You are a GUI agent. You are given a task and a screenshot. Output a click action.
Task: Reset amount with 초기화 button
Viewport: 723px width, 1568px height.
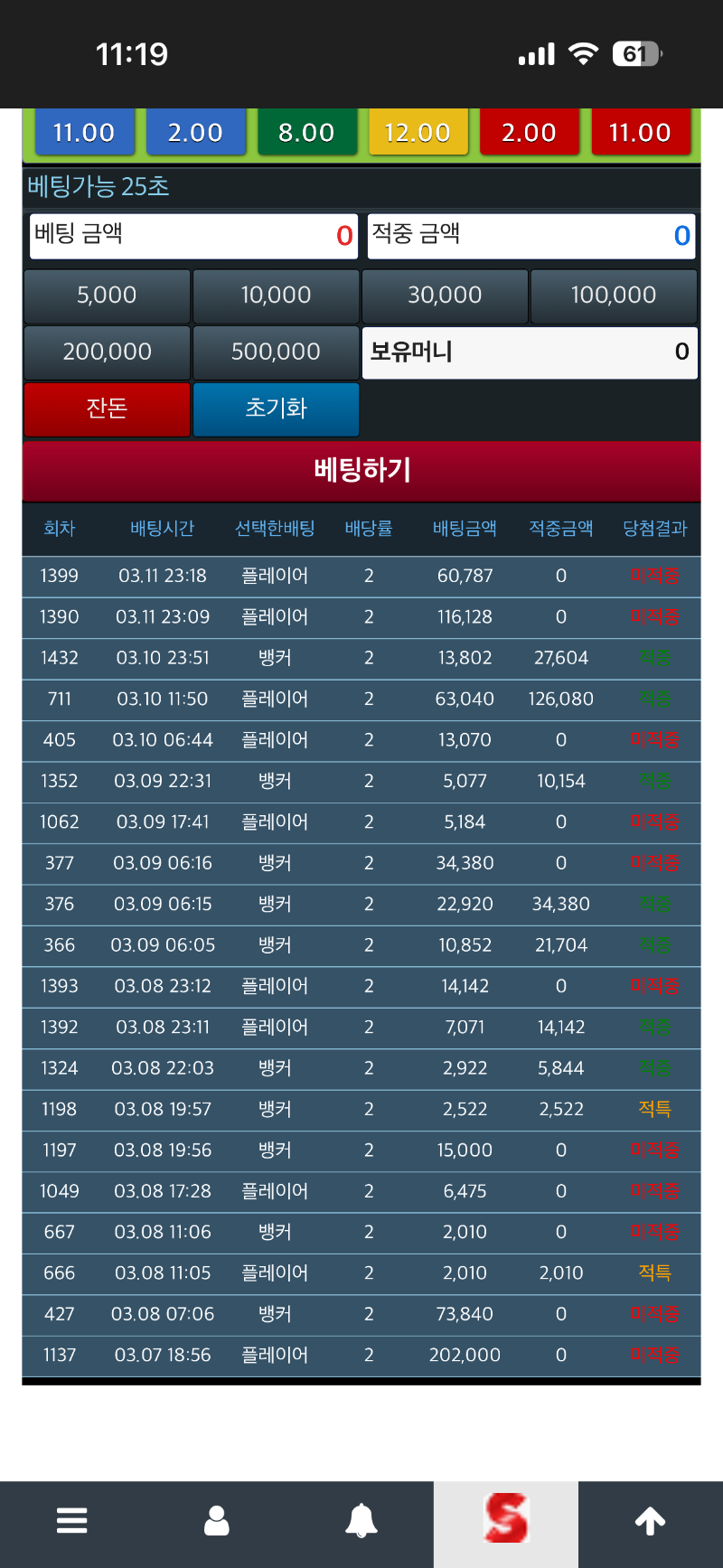coord(276,408)
